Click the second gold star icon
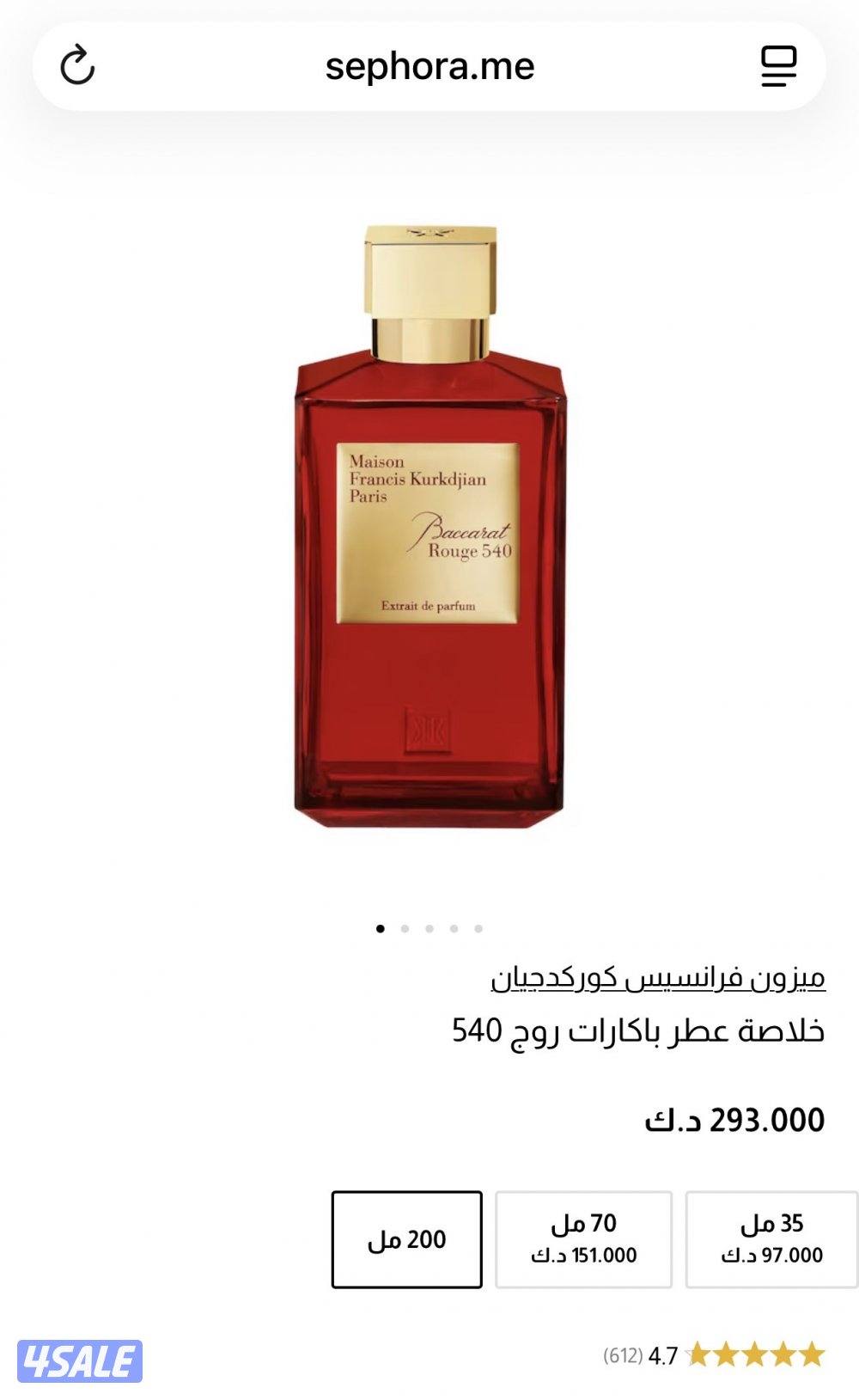 [x=727, y=1353]
